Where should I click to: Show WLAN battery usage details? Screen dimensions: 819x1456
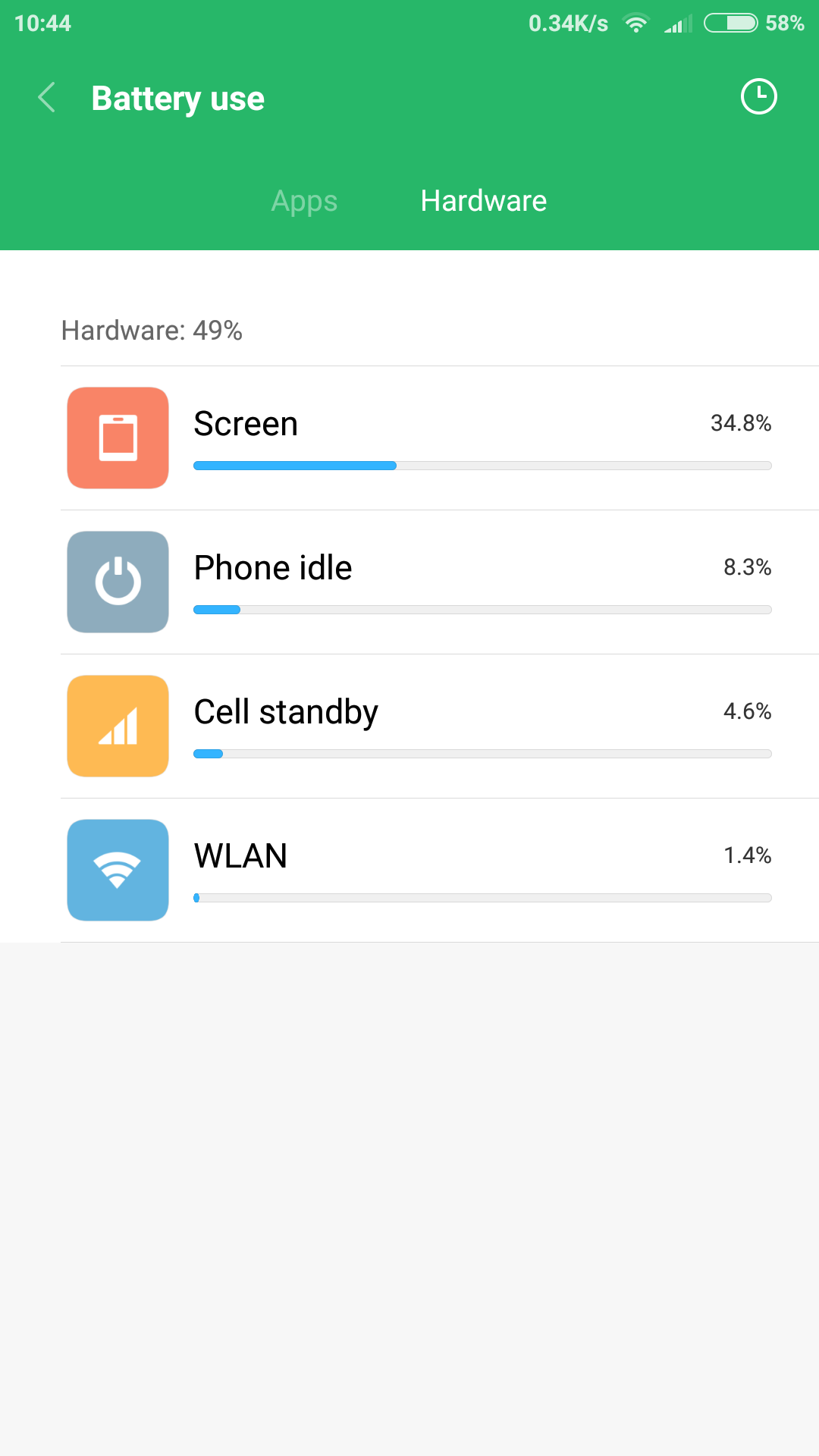pos(440,871)
